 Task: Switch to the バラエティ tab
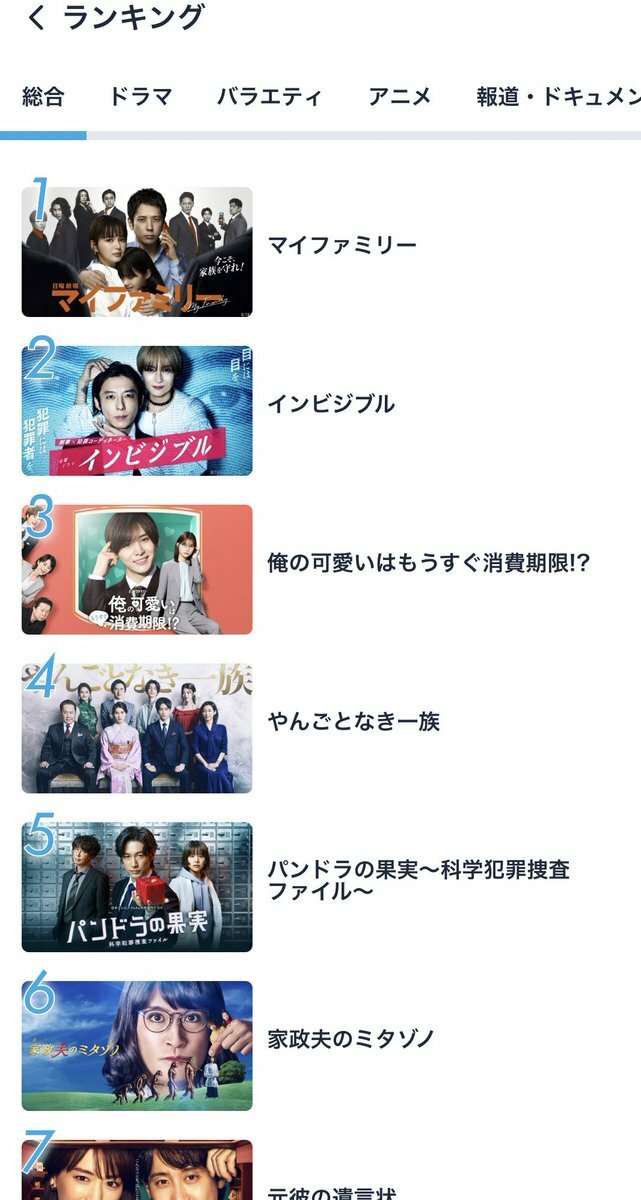click(x=270, y=96)
